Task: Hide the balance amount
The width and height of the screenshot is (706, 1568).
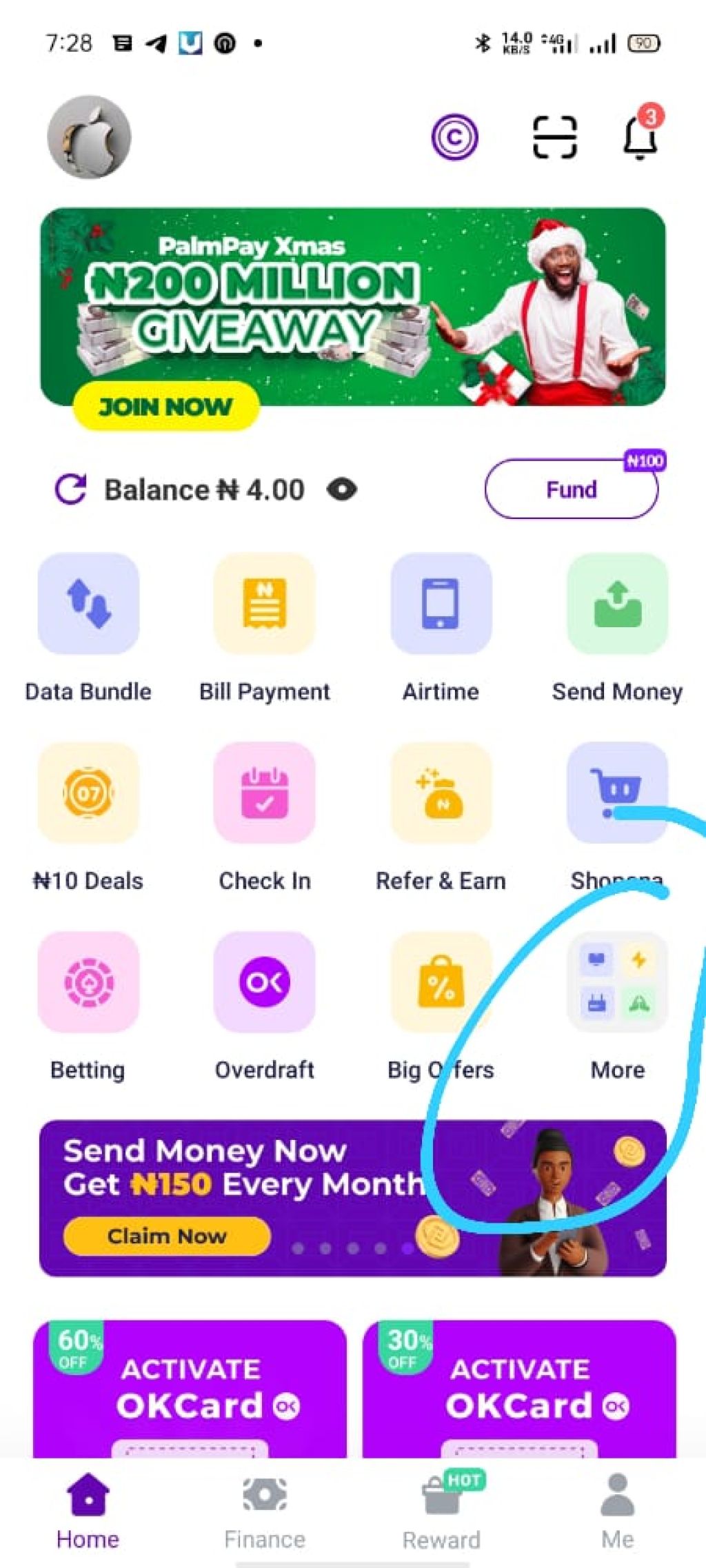Action: click(x=342, y=490)
